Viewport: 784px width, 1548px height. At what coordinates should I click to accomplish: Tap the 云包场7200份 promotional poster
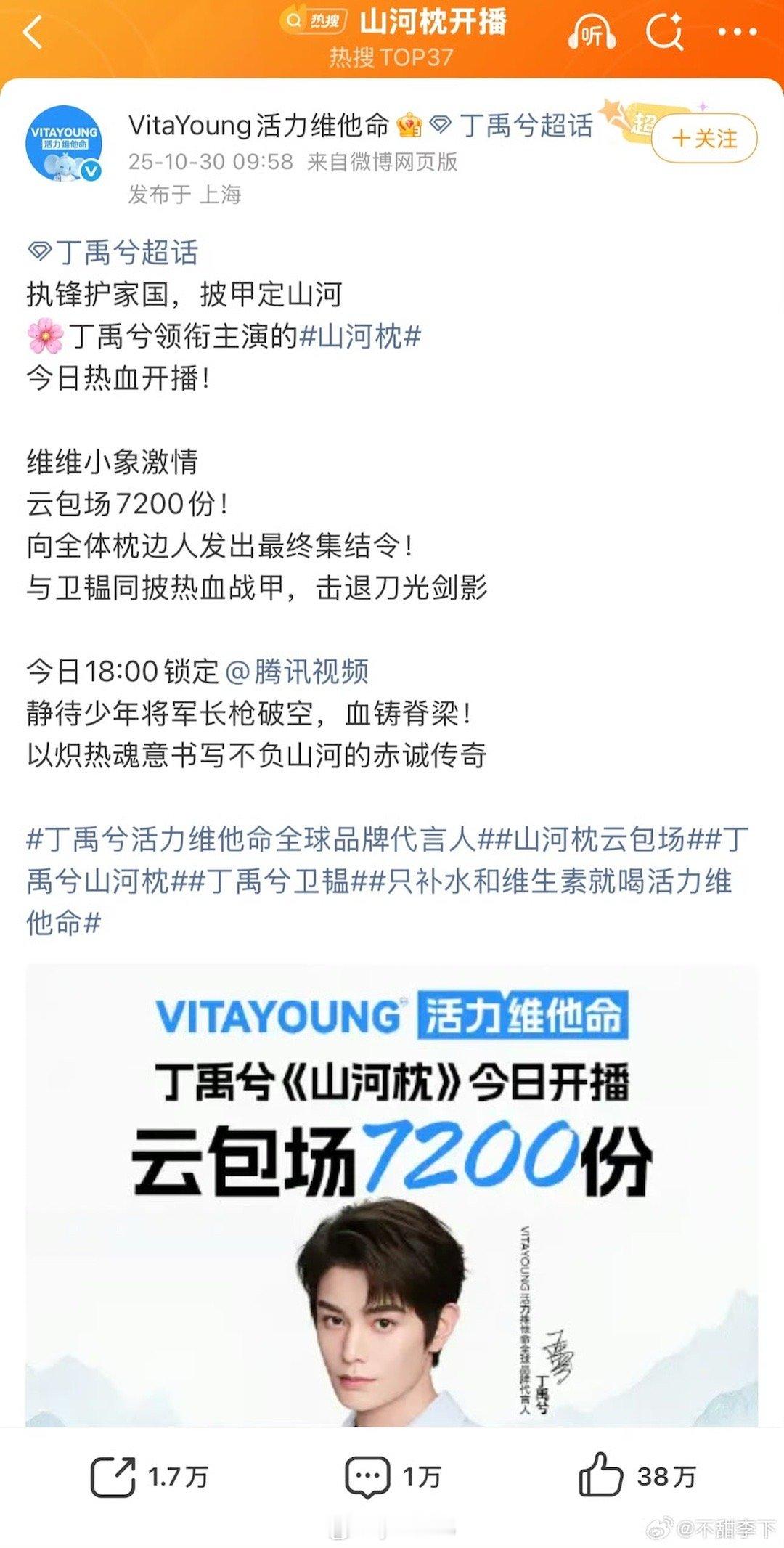[x=392, y=1191]
